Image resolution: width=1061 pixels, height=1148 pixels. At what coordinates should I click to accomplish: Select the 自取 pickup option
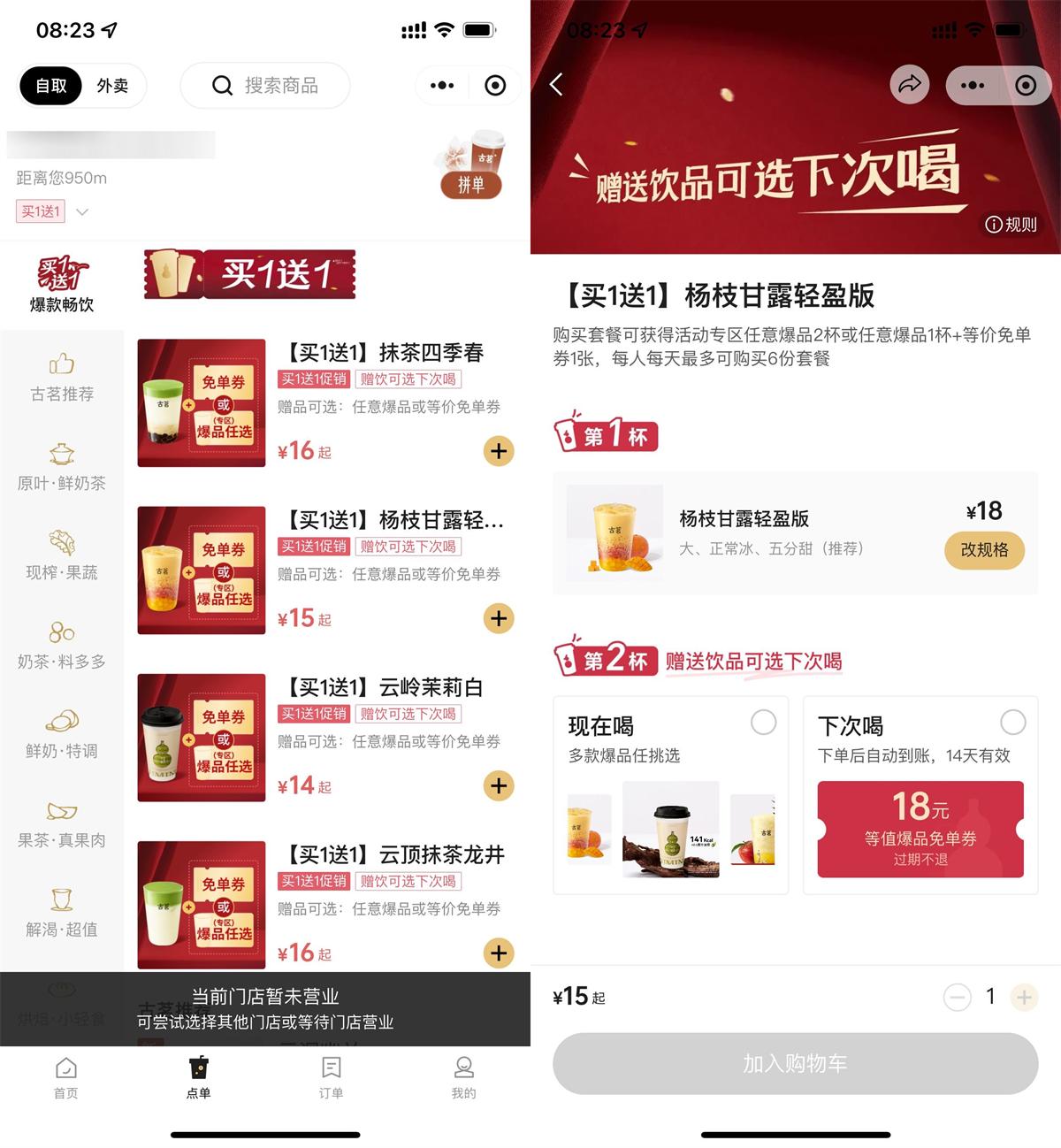pos(50,86)
